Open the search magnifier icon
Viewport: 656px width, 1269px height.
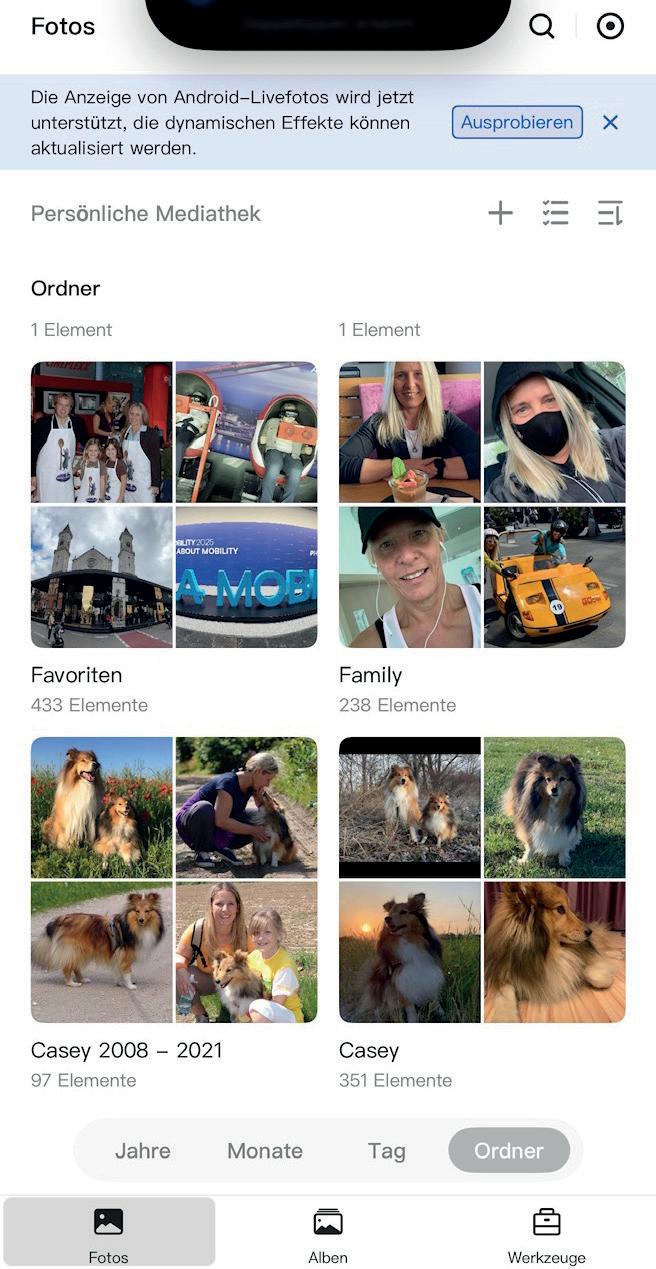tap(541, 27)
